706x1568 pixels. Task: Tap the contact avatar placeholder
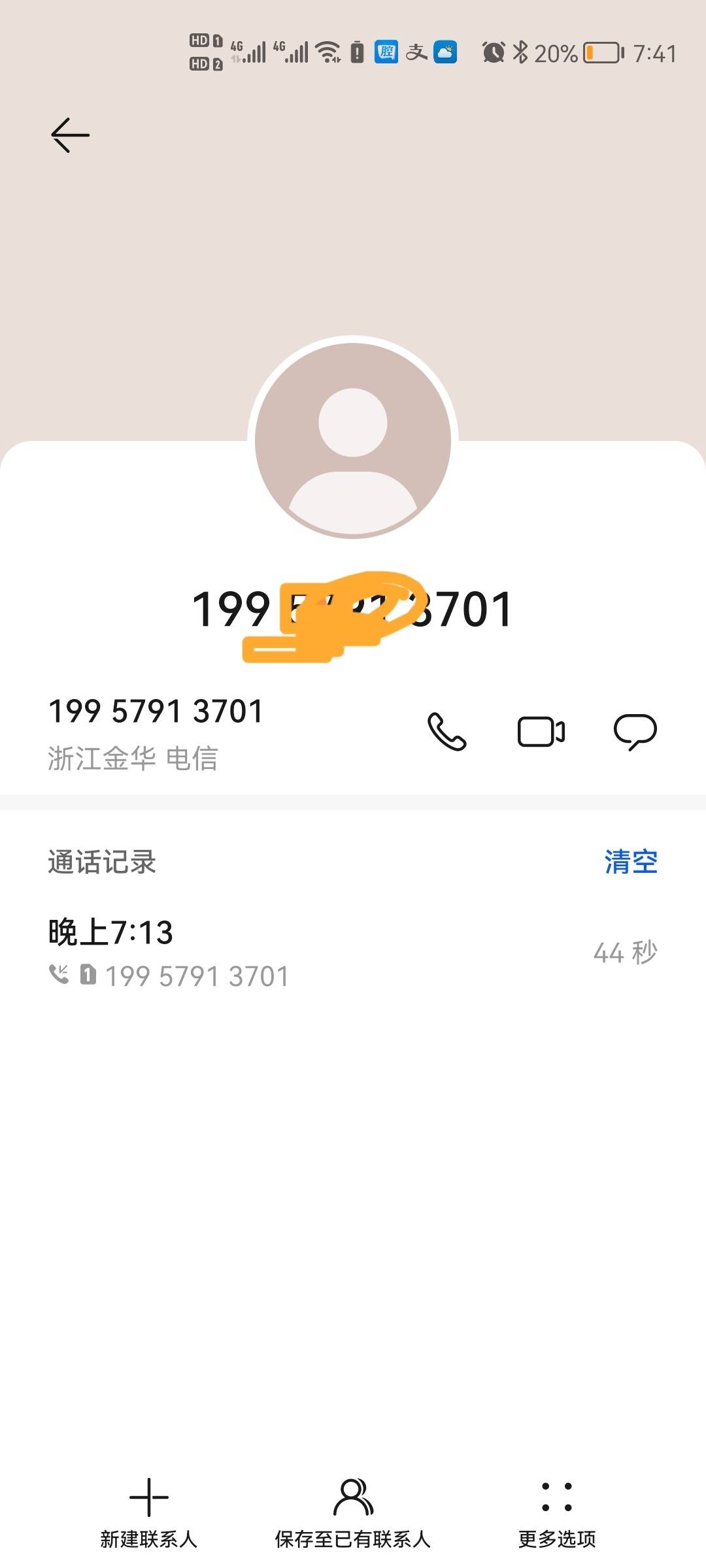353,440
